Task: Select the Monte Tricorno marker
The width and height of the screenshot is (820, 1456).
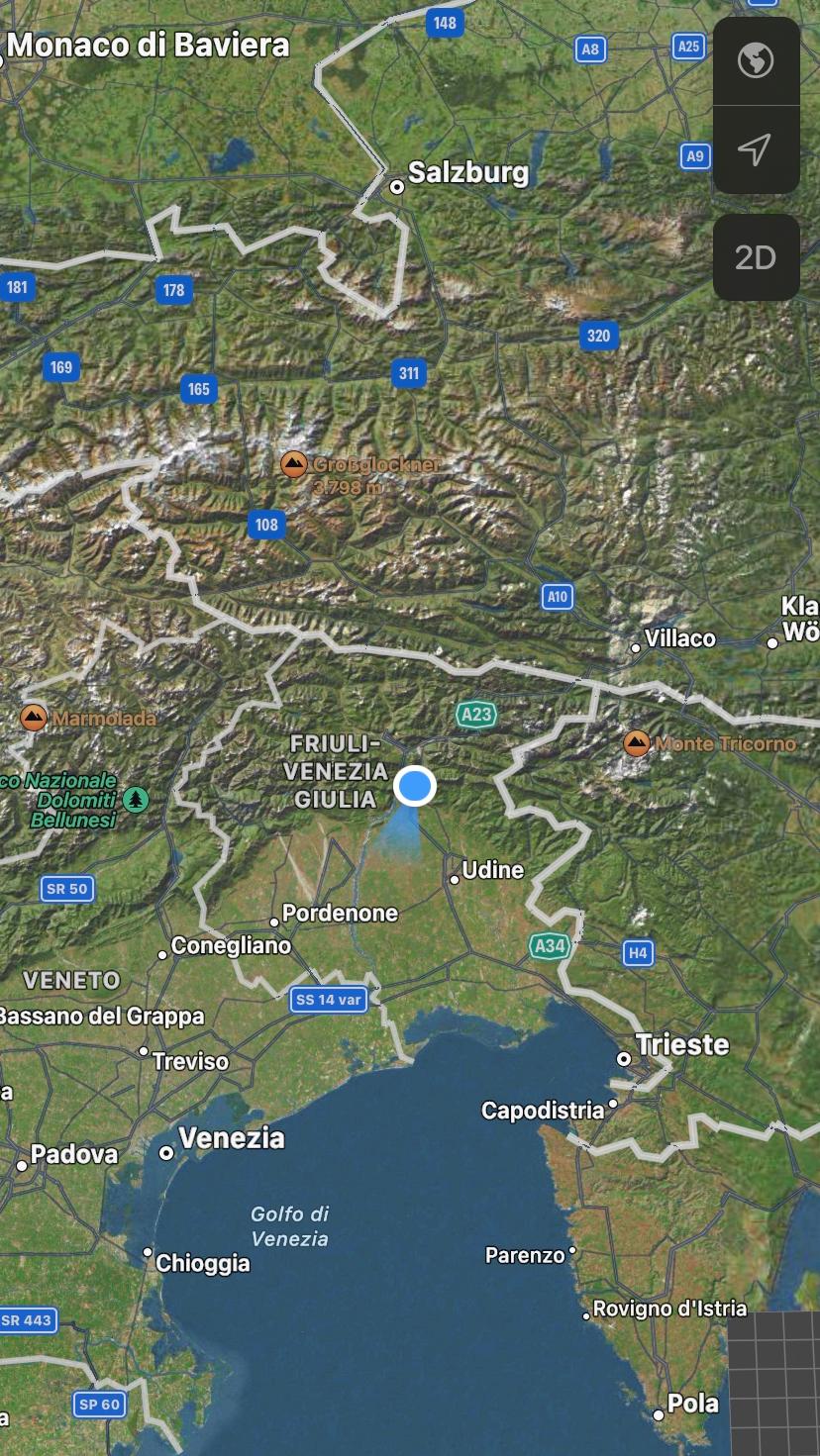Action: point(637,742)
